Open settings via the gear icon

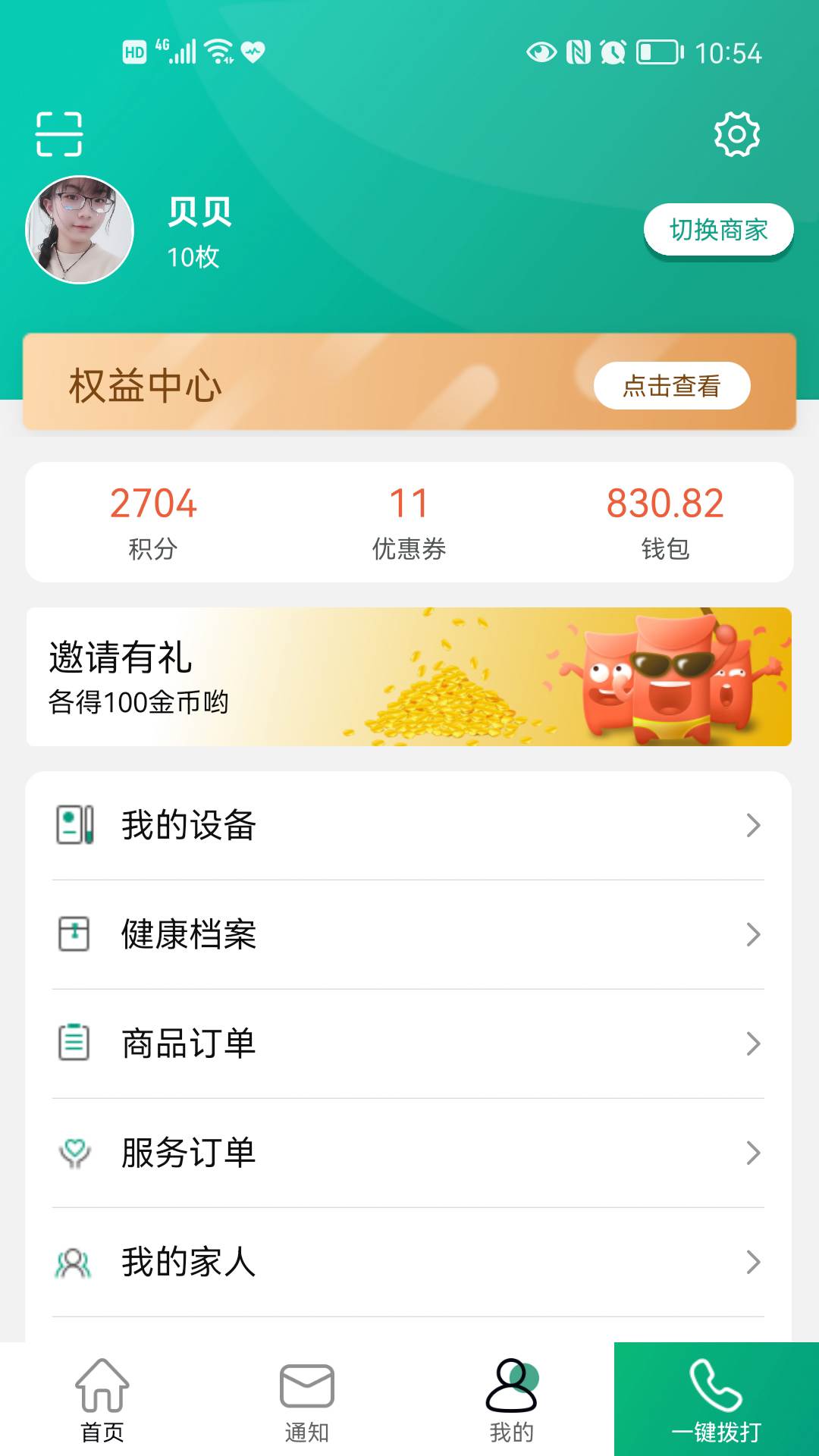point(736,134)
